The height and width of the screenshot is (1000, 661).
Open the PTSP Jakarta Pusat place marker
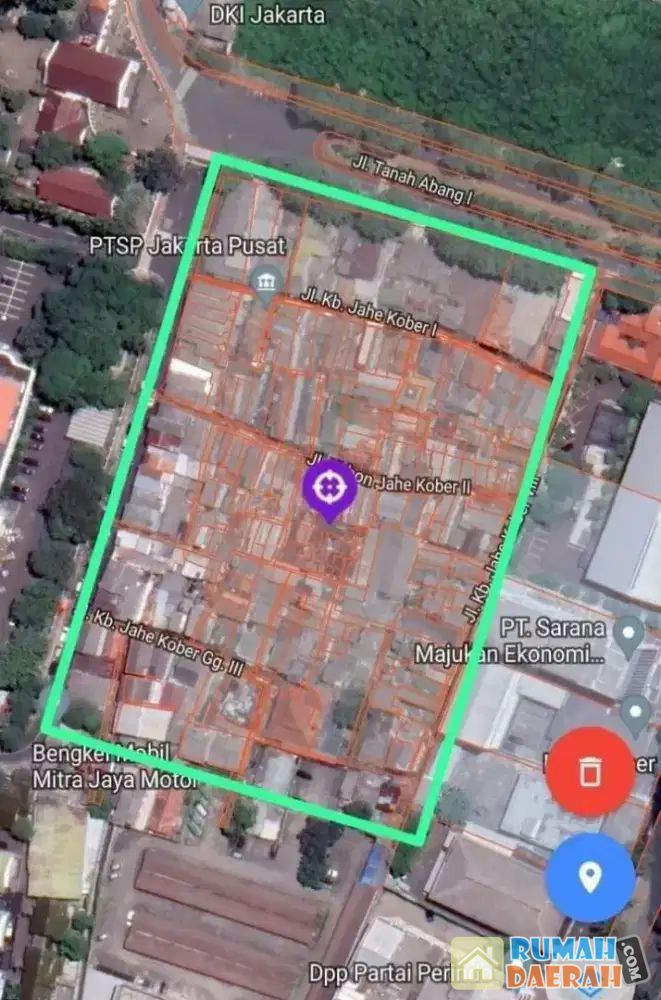coord(265,284)
